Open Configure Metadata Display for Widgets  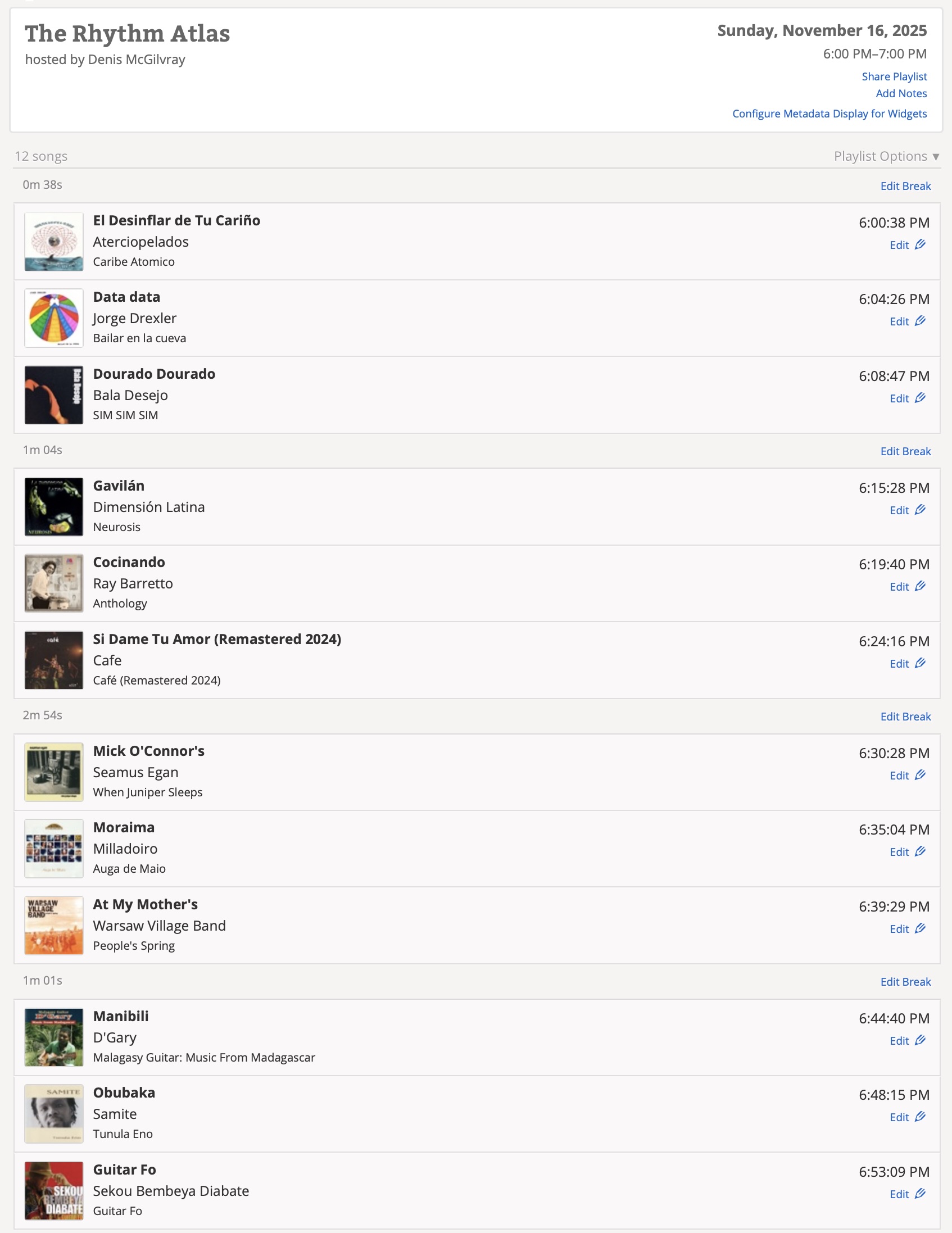(x=829, y=114)
